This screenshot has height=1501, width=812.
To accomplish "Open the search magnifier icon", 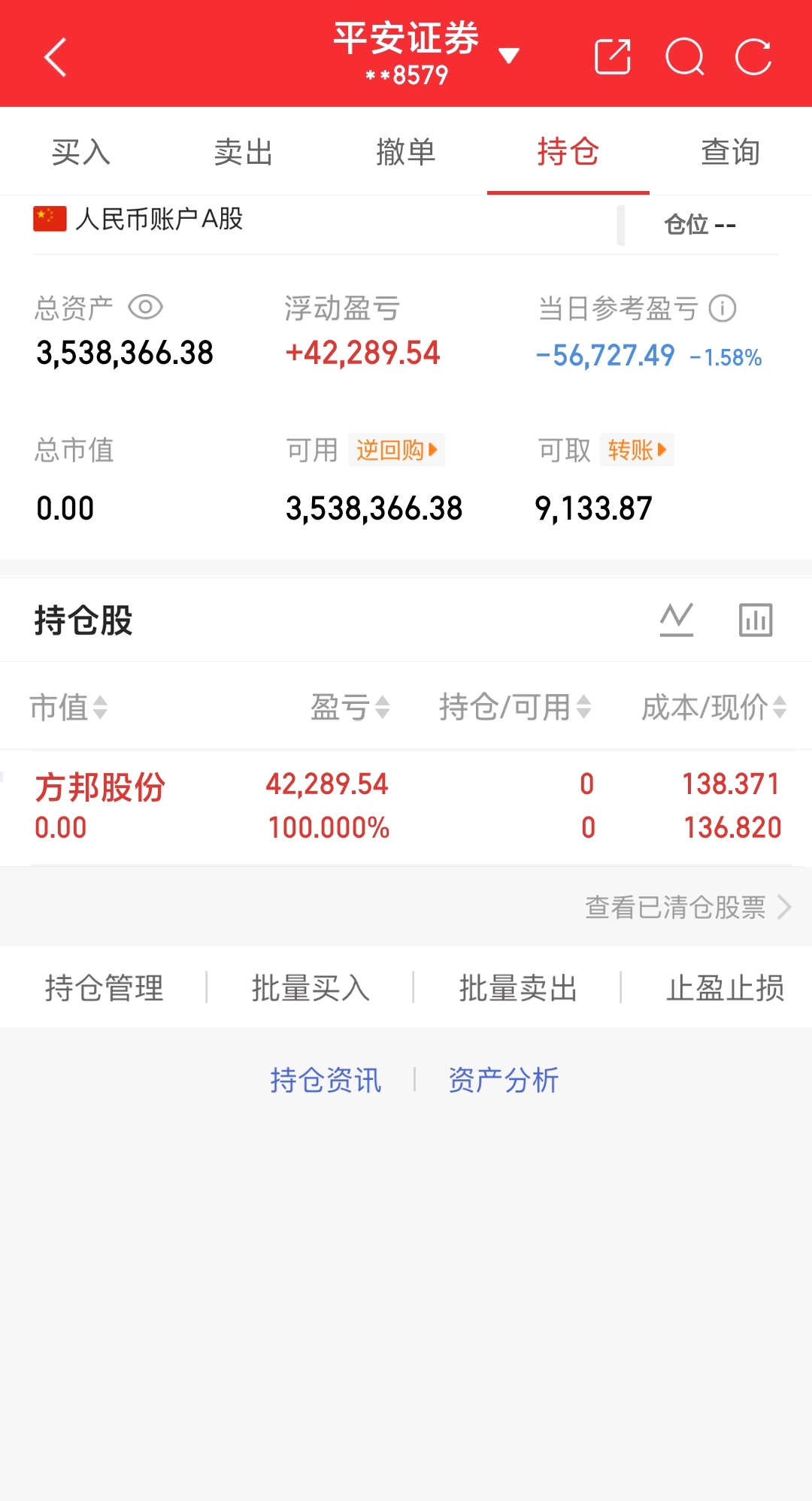I will (x=685, y=57).
